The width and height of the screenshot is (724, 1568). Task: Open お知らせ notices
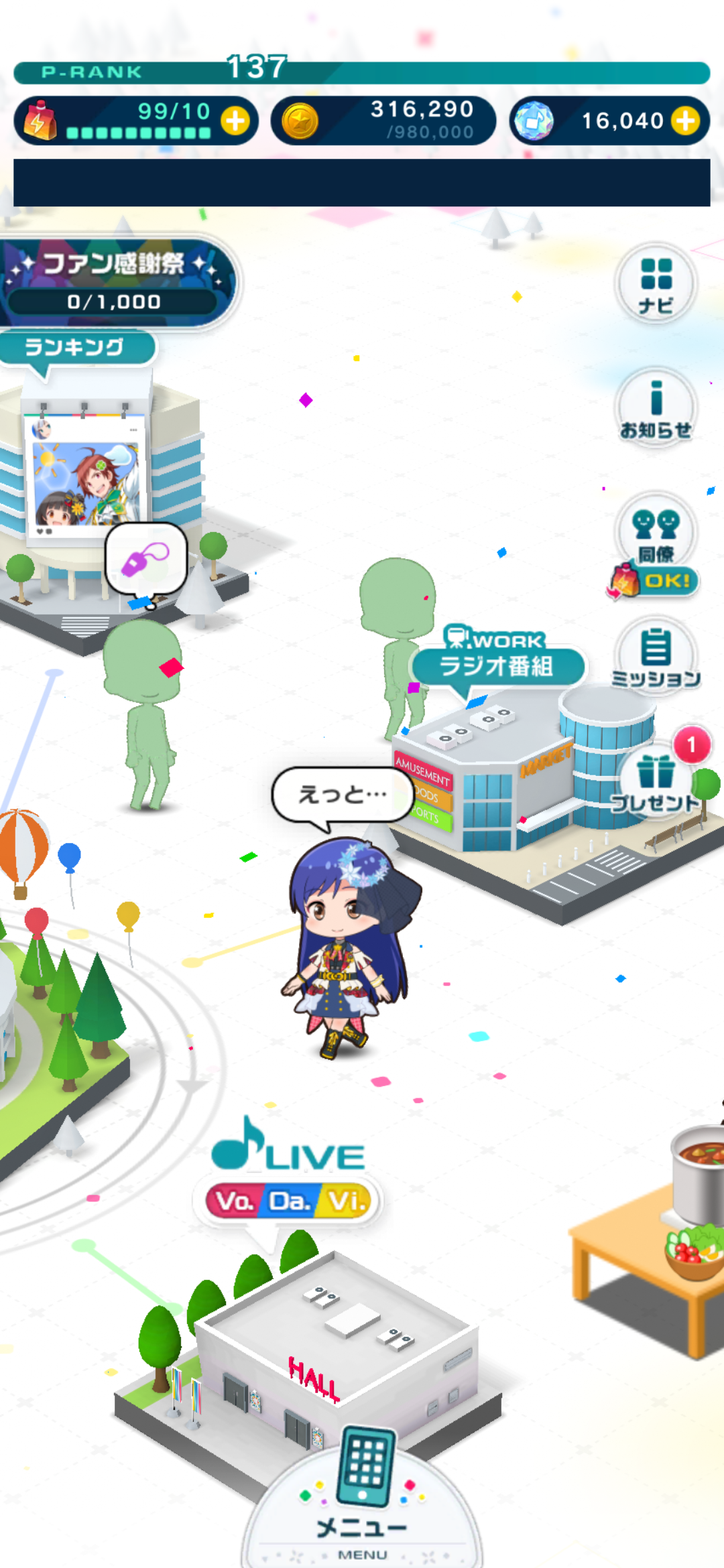656,409
